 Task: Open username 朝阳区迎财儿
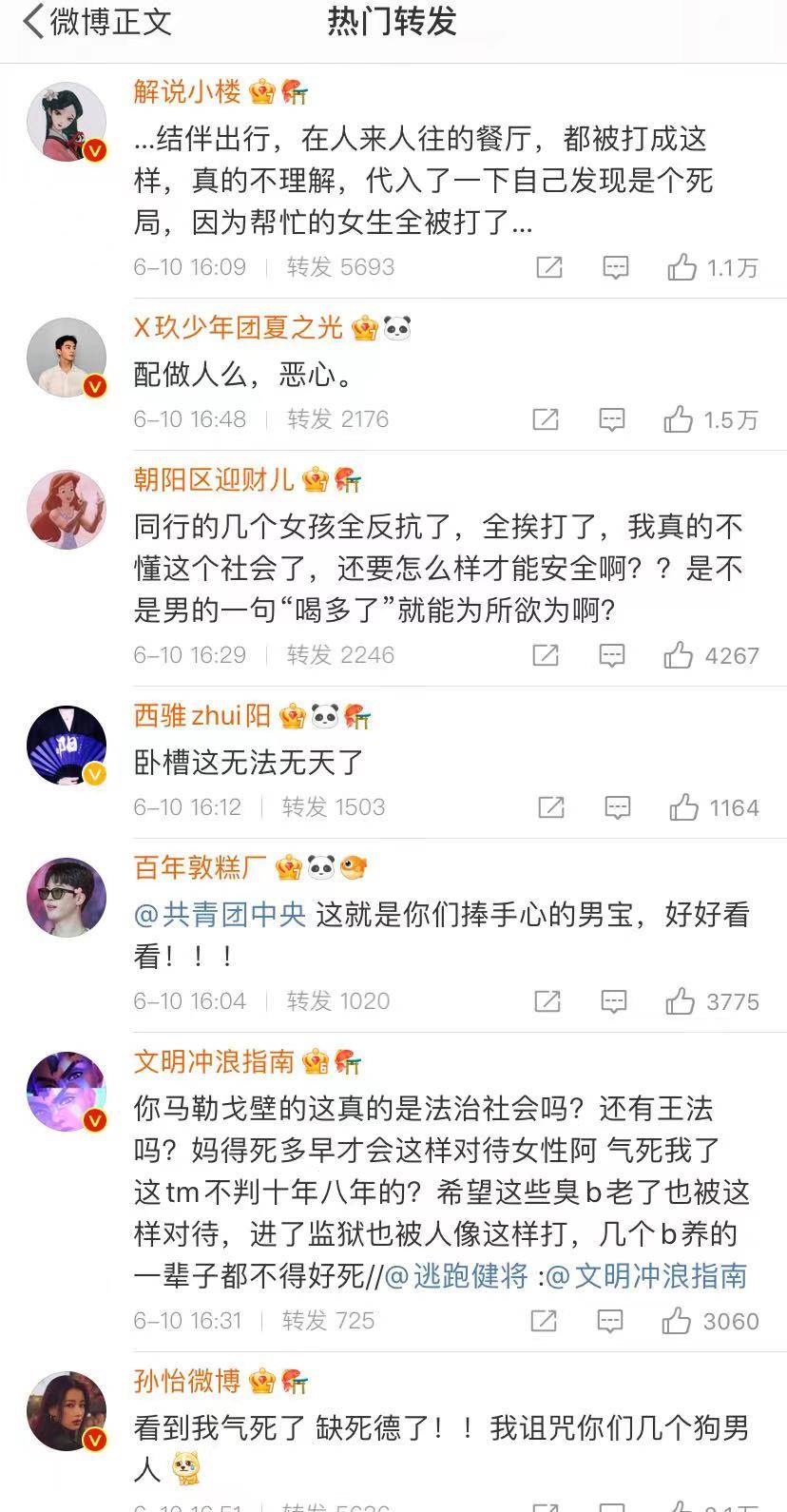[214, 479]
